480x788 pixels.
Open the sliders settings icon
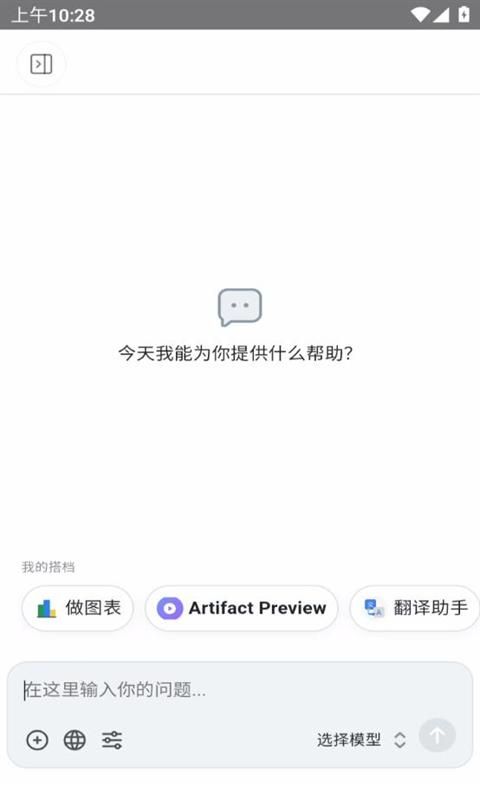coord(112,740)
